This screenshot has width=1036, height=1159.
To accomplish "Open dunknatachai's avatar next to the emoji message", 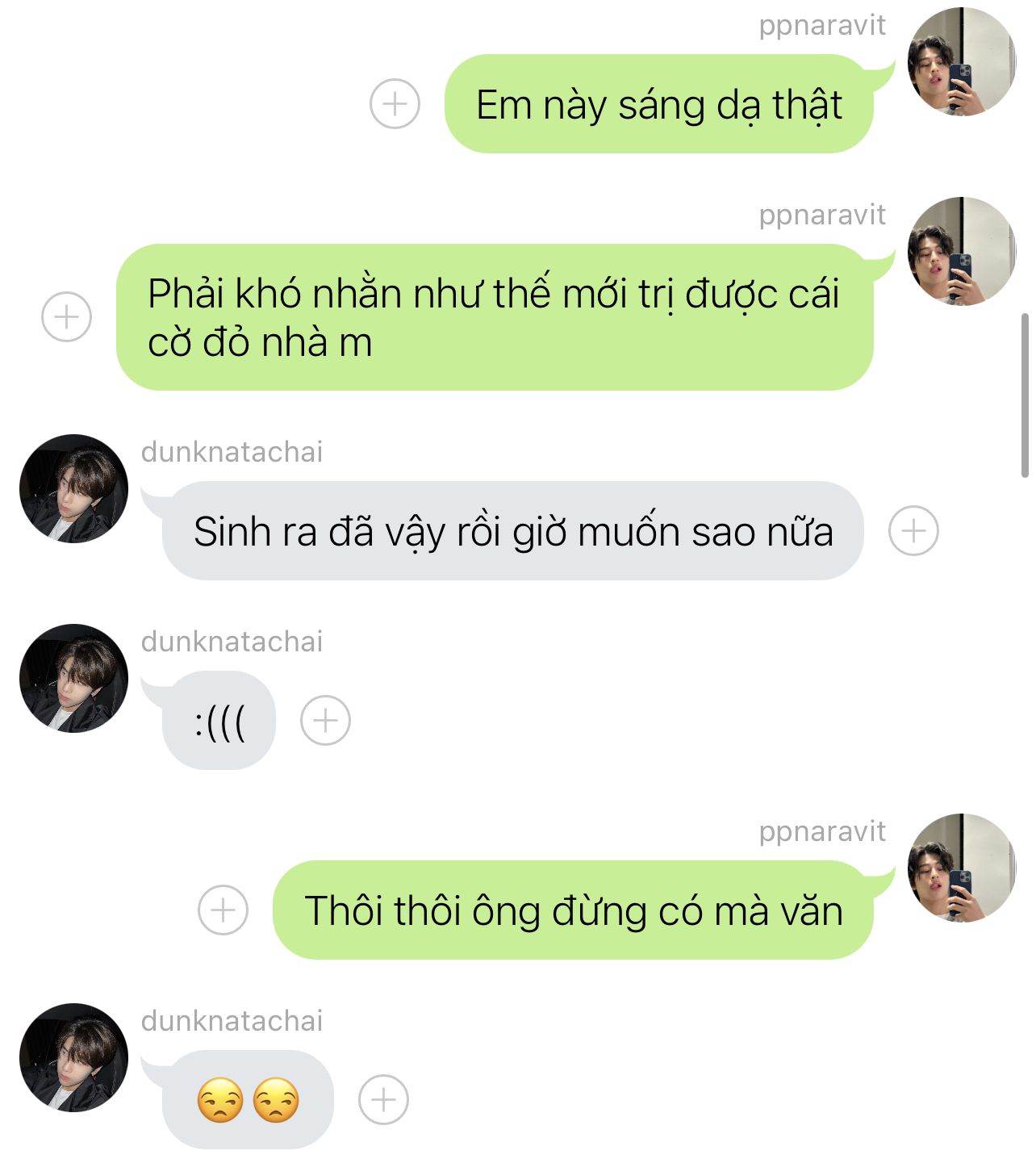I will tap(74, 1058).
